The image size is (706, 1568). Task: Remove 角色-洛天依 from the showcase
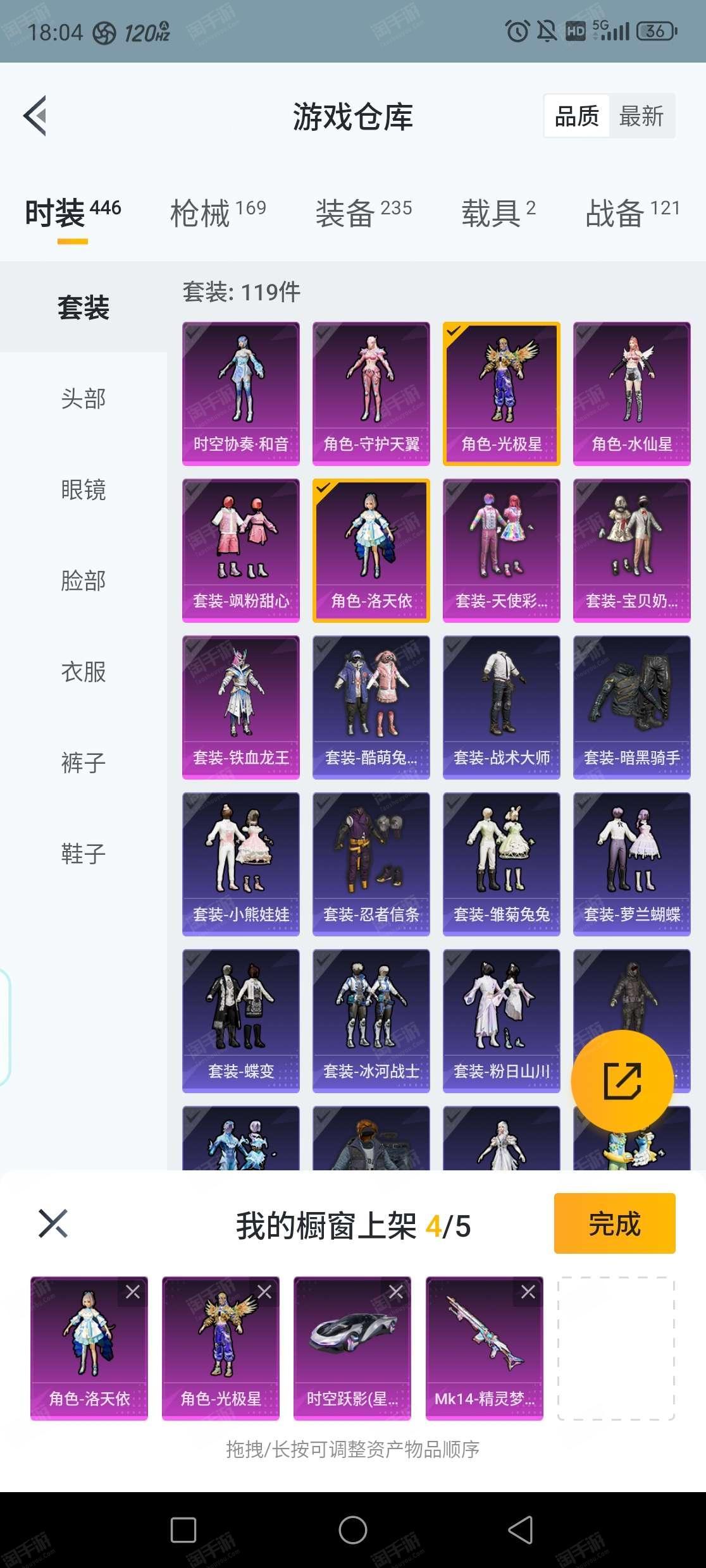tap(133, 1292)
